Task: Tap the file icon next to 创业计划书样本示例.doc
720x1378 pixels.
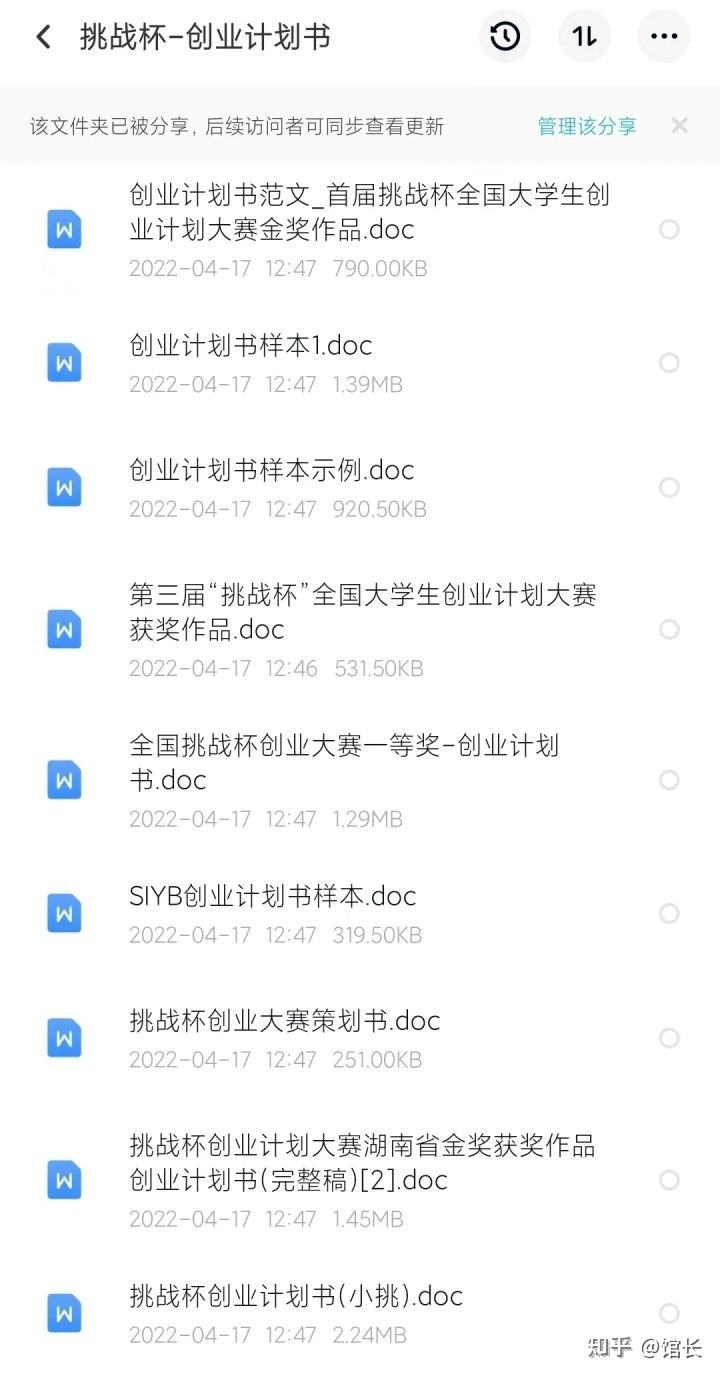Action: [63, 487]
